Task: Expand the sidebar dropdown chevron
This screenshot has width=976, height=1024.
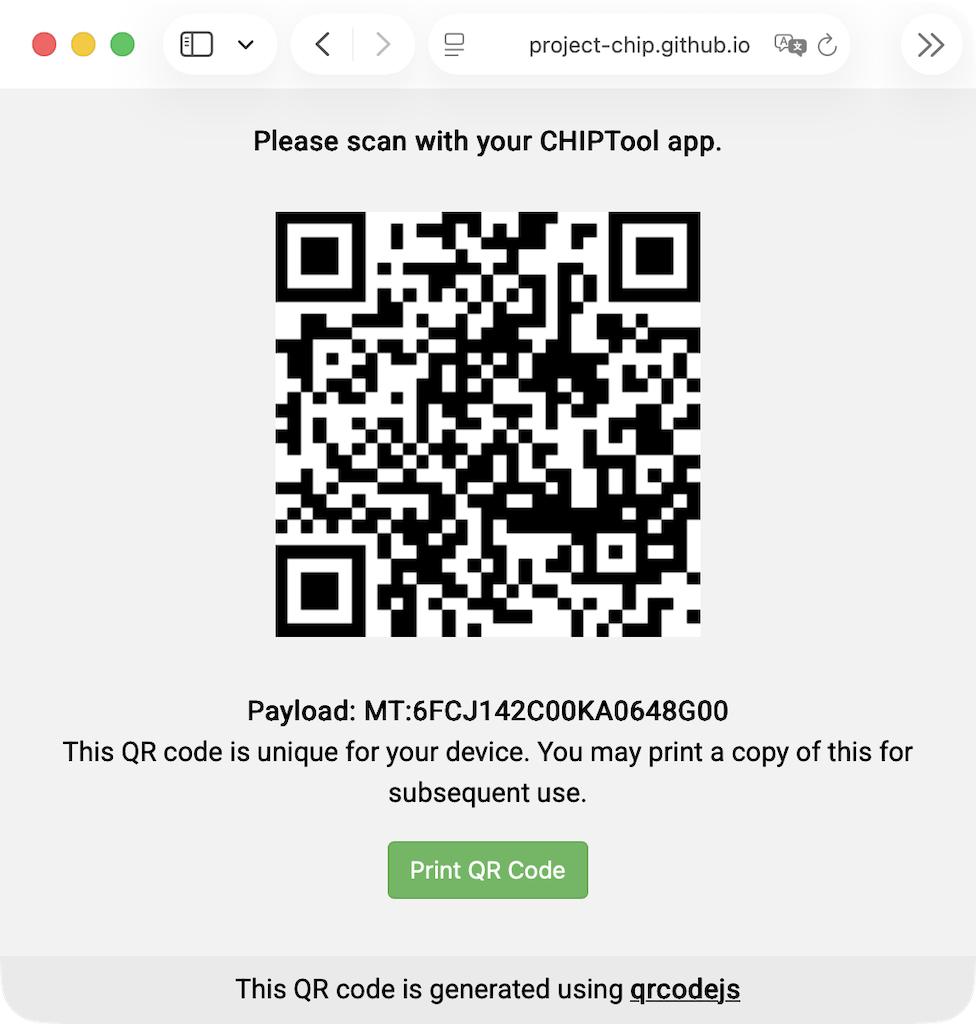Action: click(245, 45)
